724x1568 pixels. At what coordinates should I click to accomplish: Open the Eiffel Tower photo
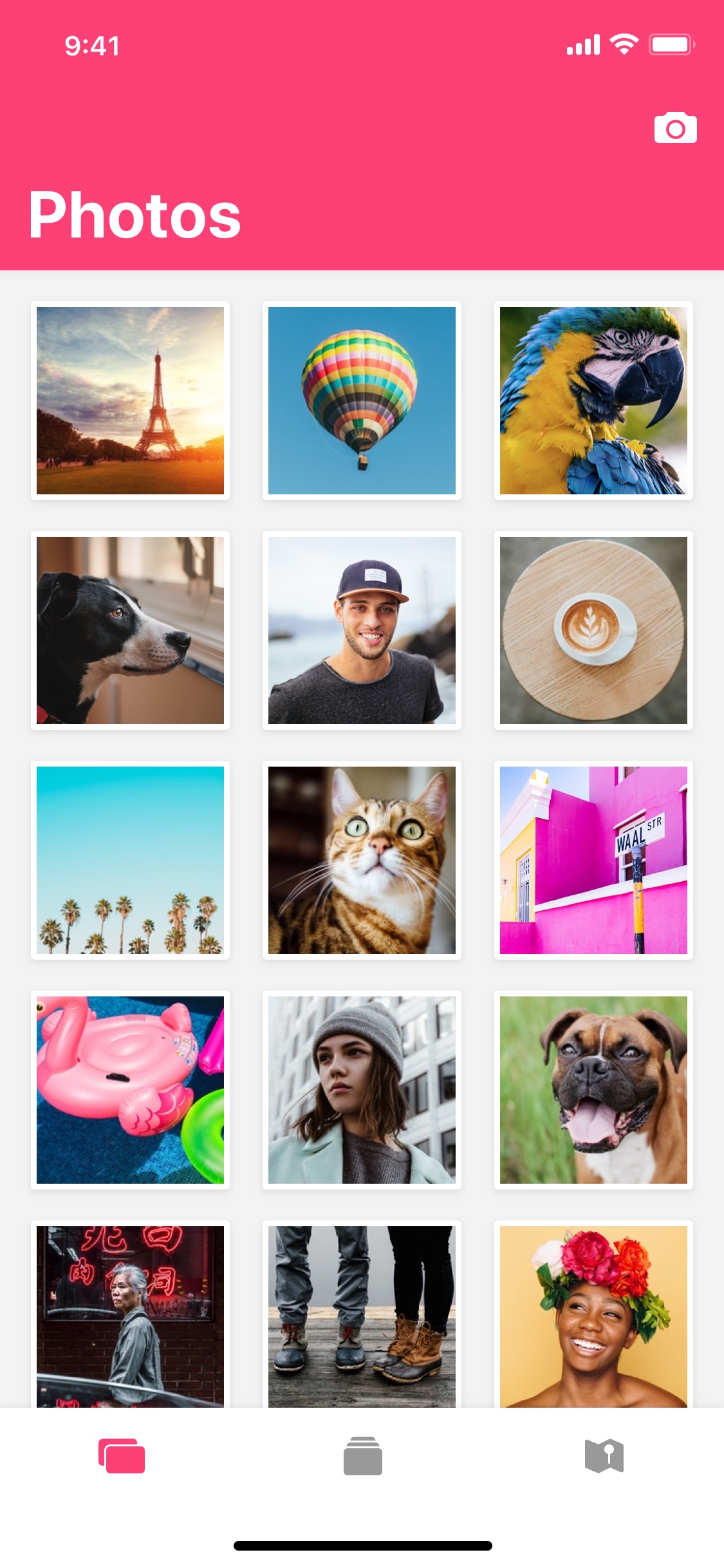pyautogui.click(x=130, y=400)
